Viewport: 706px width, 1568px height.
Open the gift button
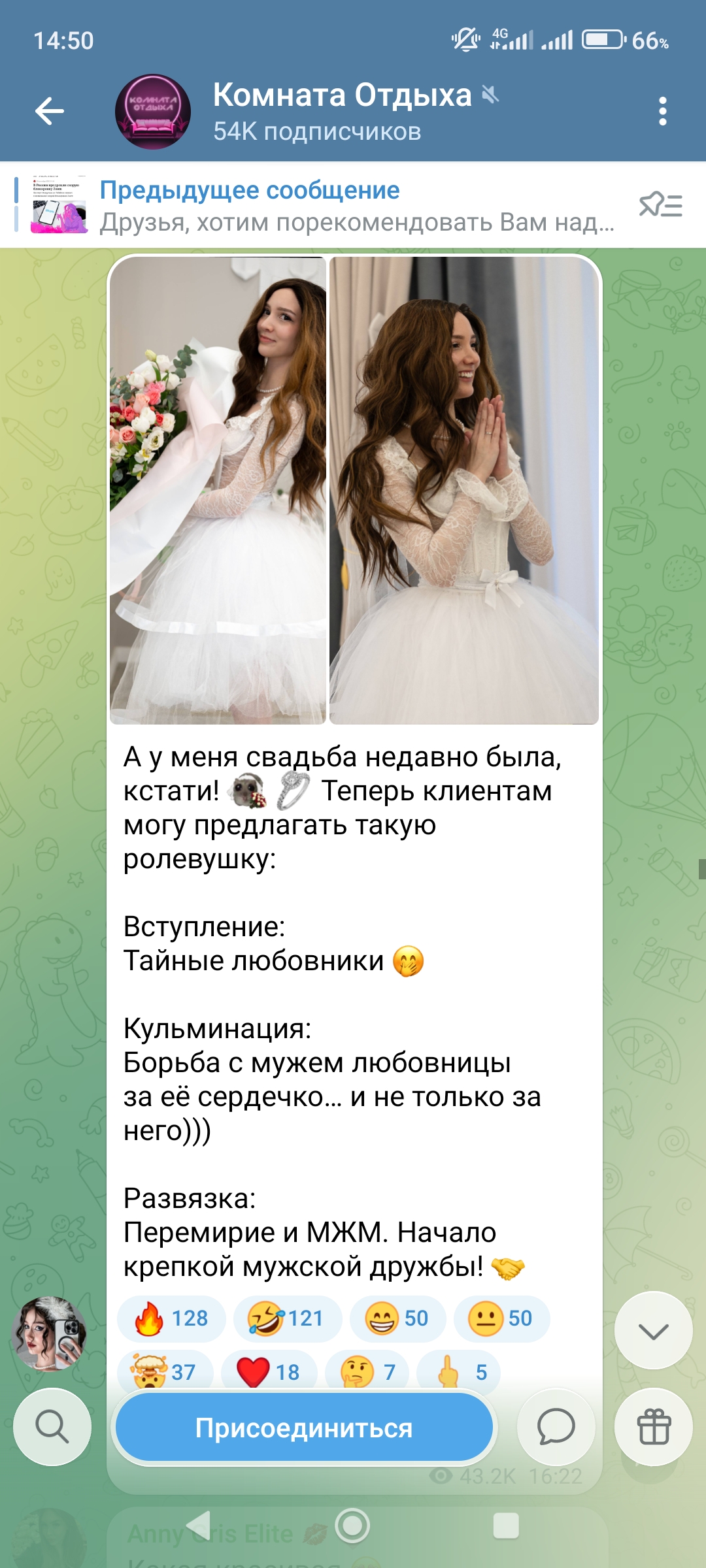pos(653,1426)
